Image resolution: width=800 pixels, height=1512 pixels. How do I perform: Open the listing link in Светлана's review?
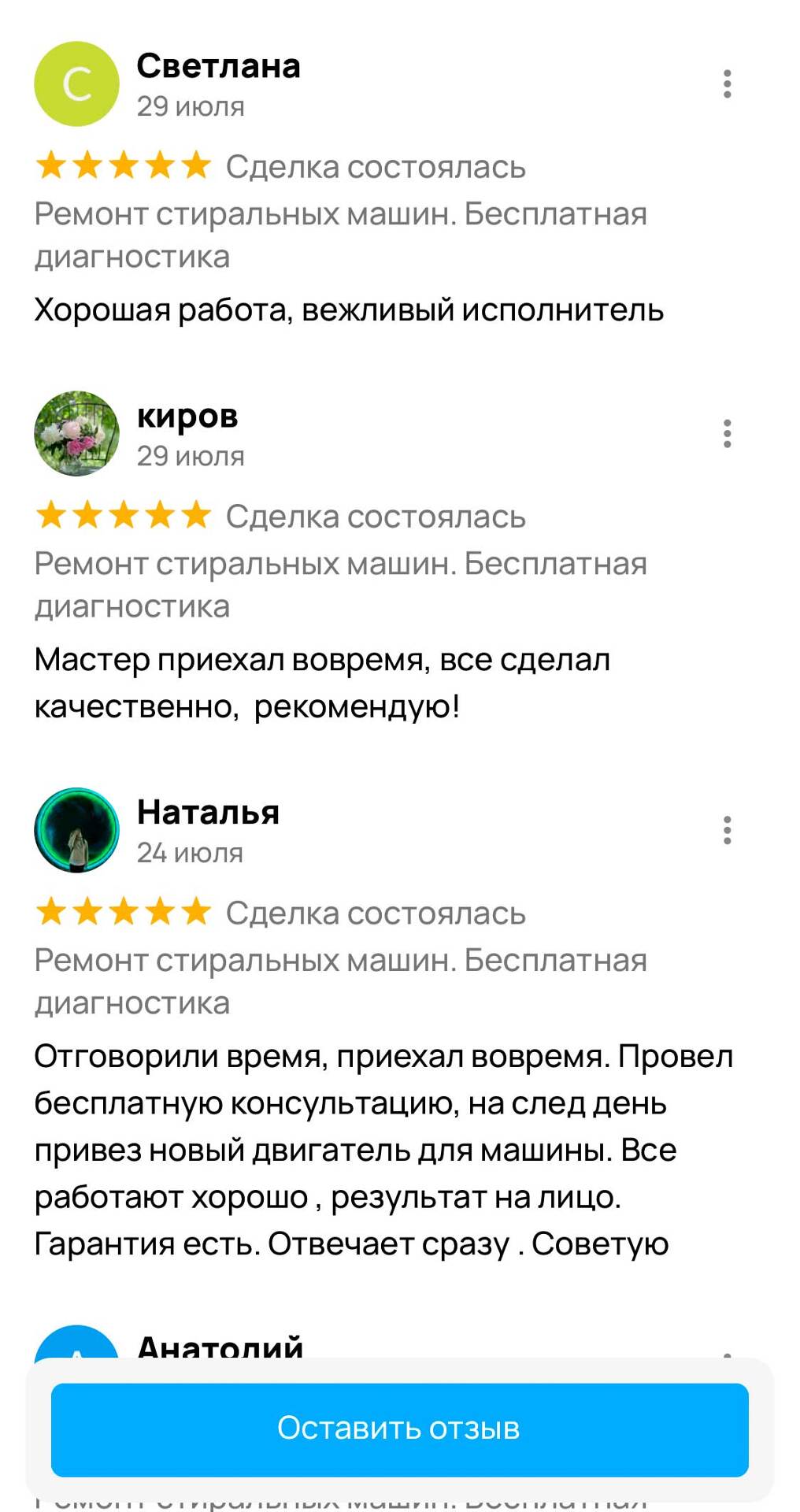(x=340, y=235)
